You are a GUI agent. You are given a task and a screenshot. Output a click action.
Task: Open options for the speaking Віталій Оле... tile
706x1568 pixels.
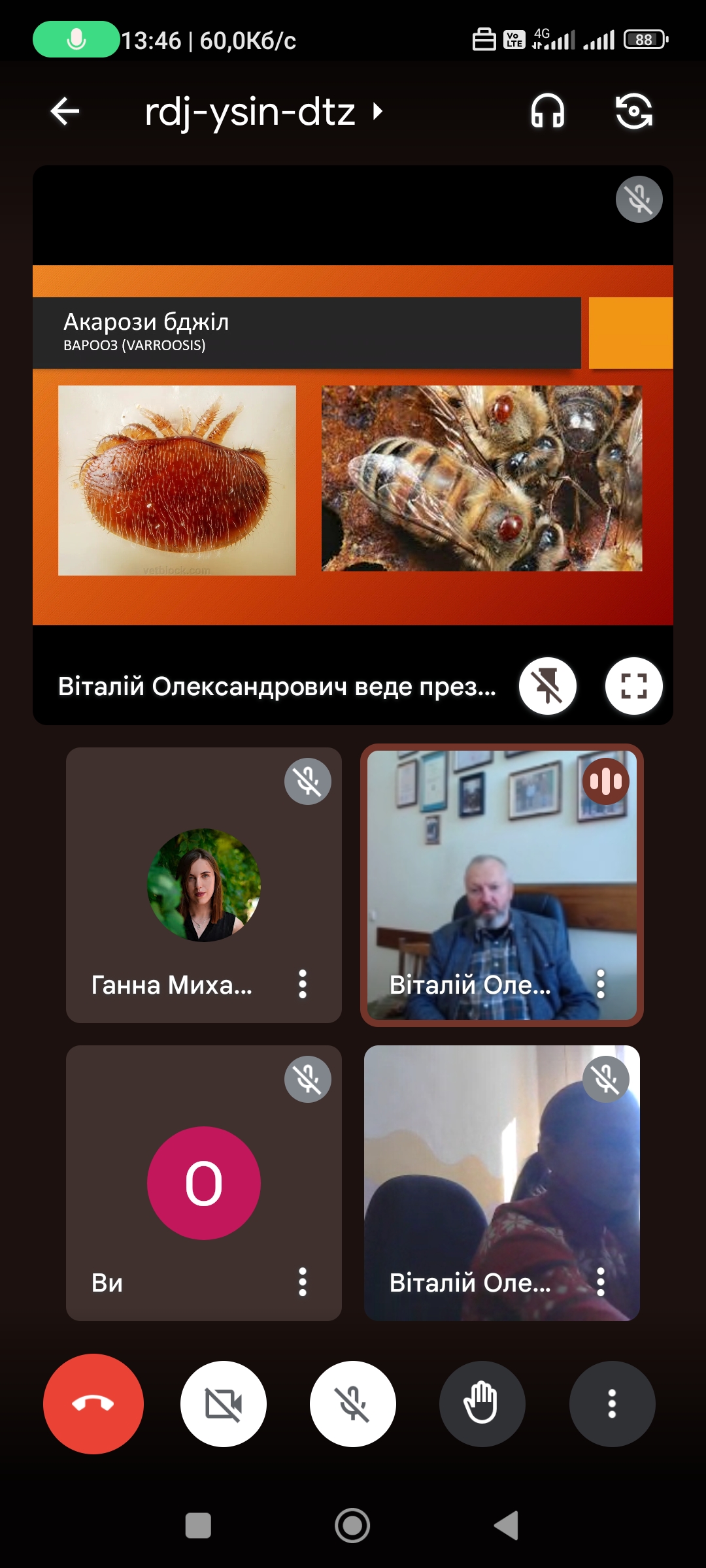pos(601,984)
